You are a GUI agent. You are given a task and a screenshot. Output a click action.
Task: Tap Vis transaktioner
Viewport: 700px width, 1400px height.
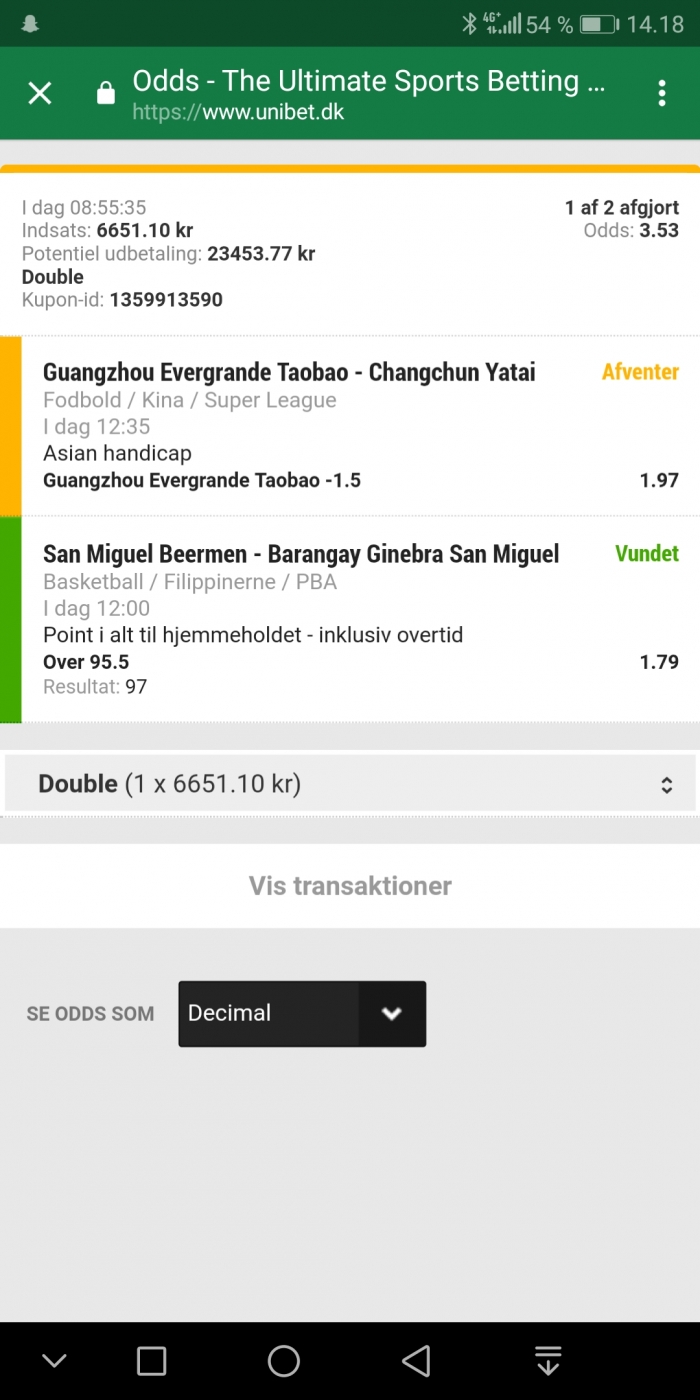350,886
